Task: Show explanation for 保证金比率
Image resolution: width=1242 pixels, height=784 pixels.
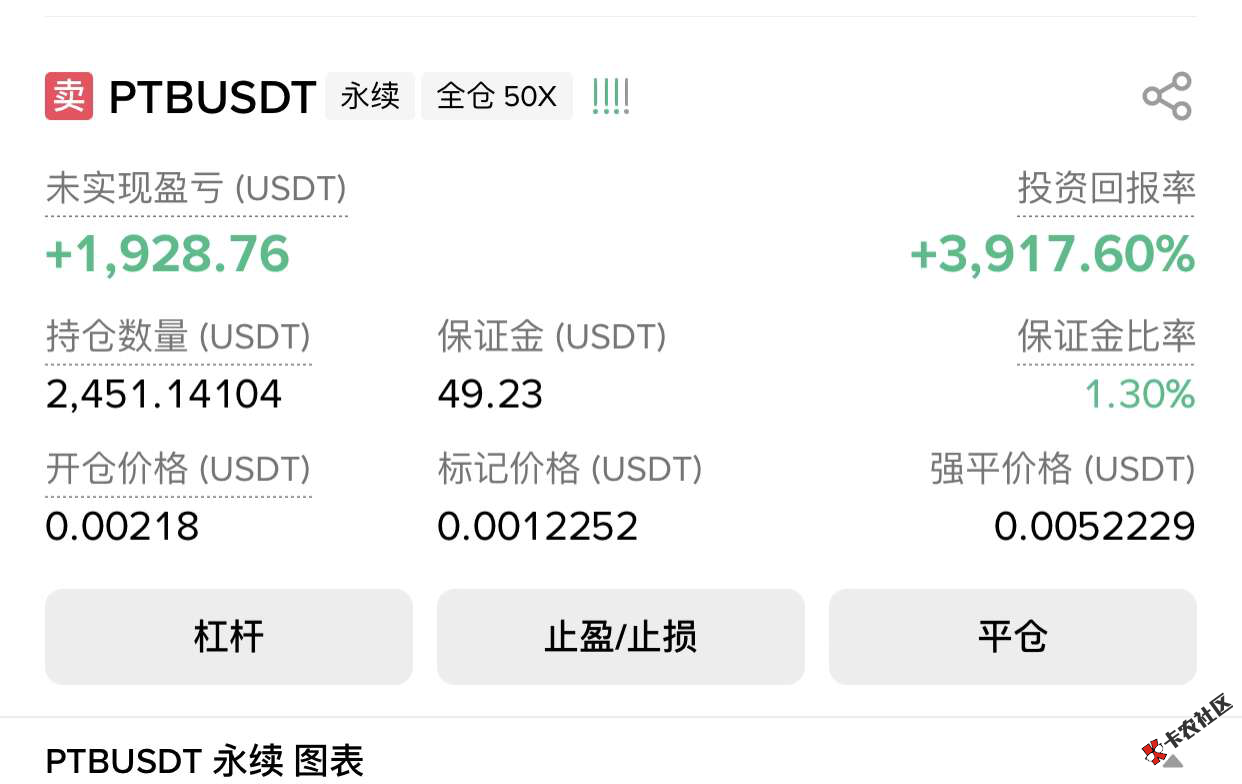Action: click(x=1106, y=337)
